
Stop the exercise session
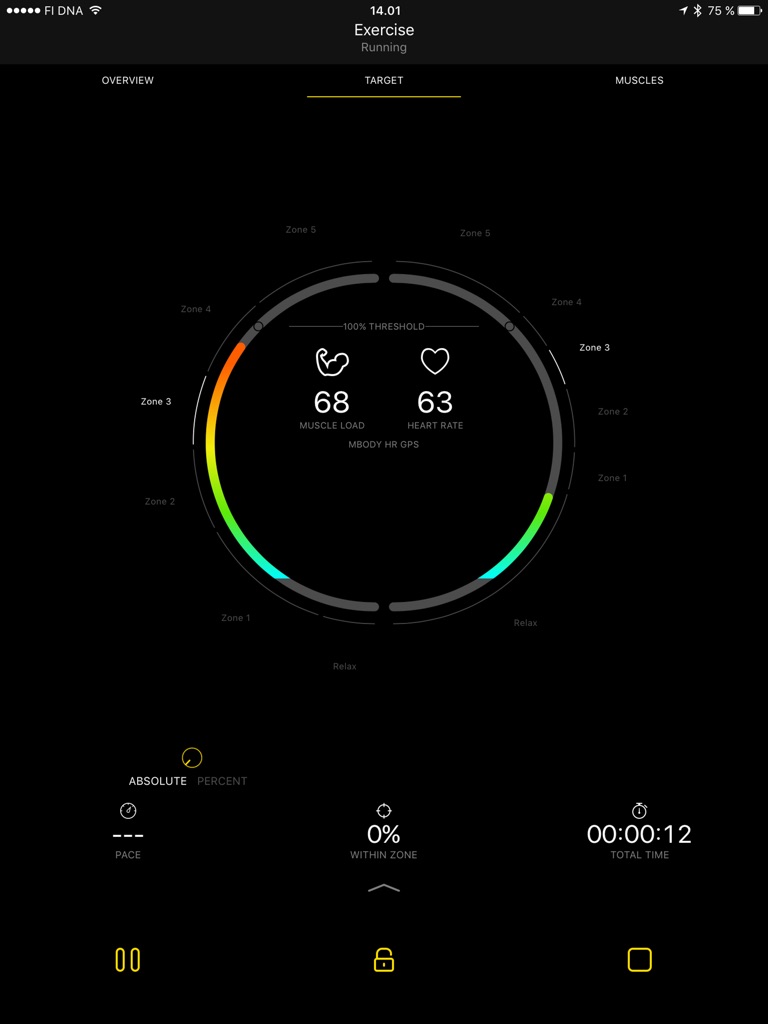pyautogui.click(x=639, y=957)
